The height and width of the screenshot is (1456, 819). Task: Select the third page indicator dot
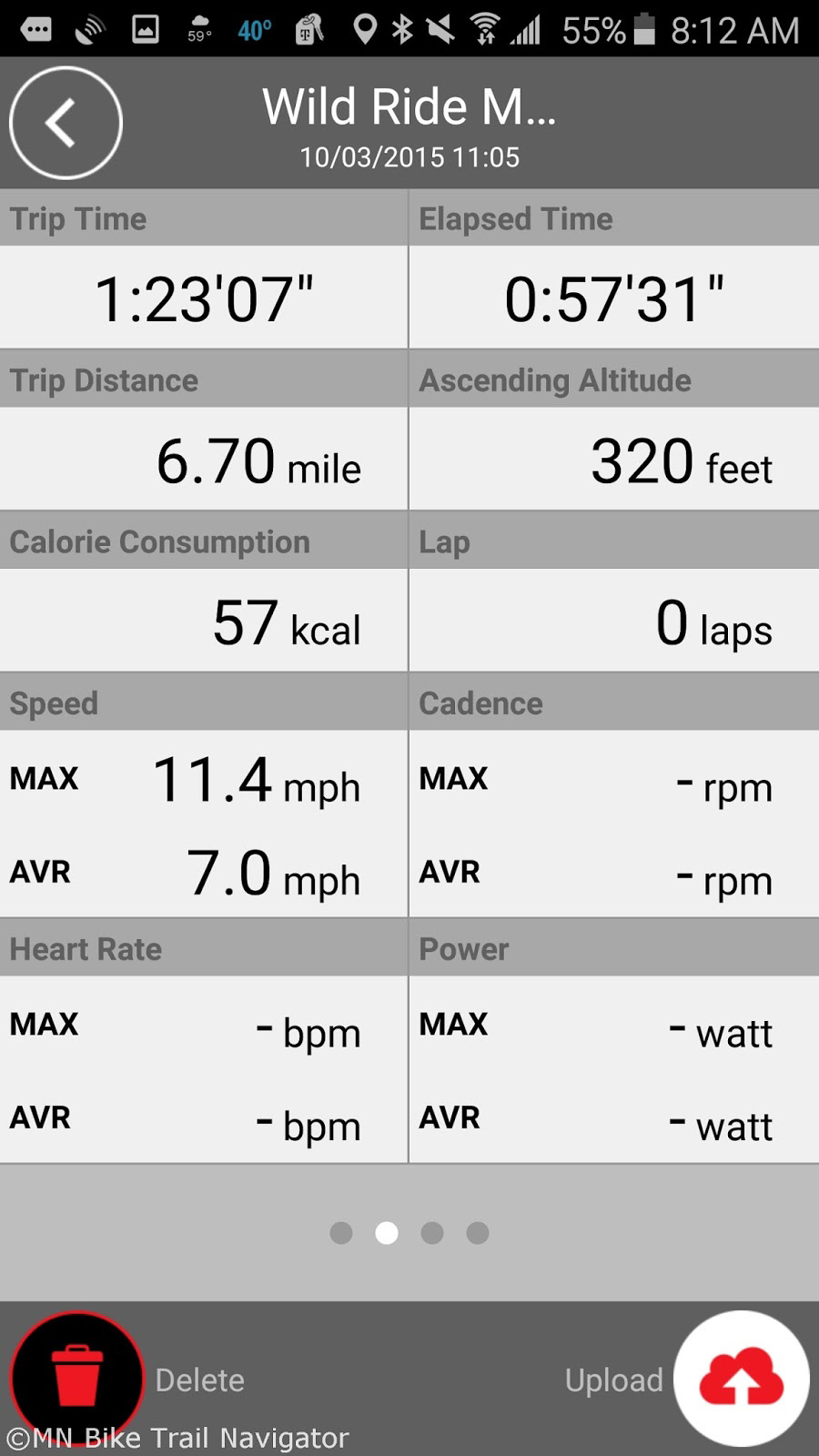pyautogui.click(x=432, y=1233)
